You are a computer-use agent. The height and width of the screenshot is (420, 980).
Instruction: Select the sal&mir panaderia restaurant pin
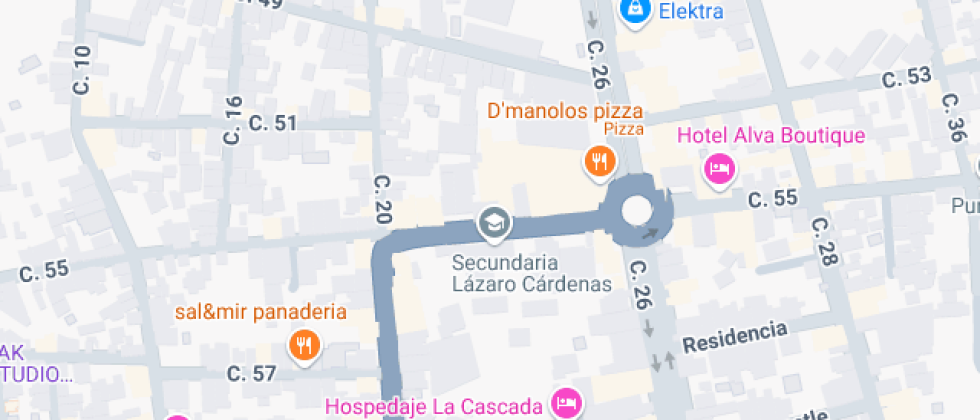pyautogui.click(x=304, y=346)
